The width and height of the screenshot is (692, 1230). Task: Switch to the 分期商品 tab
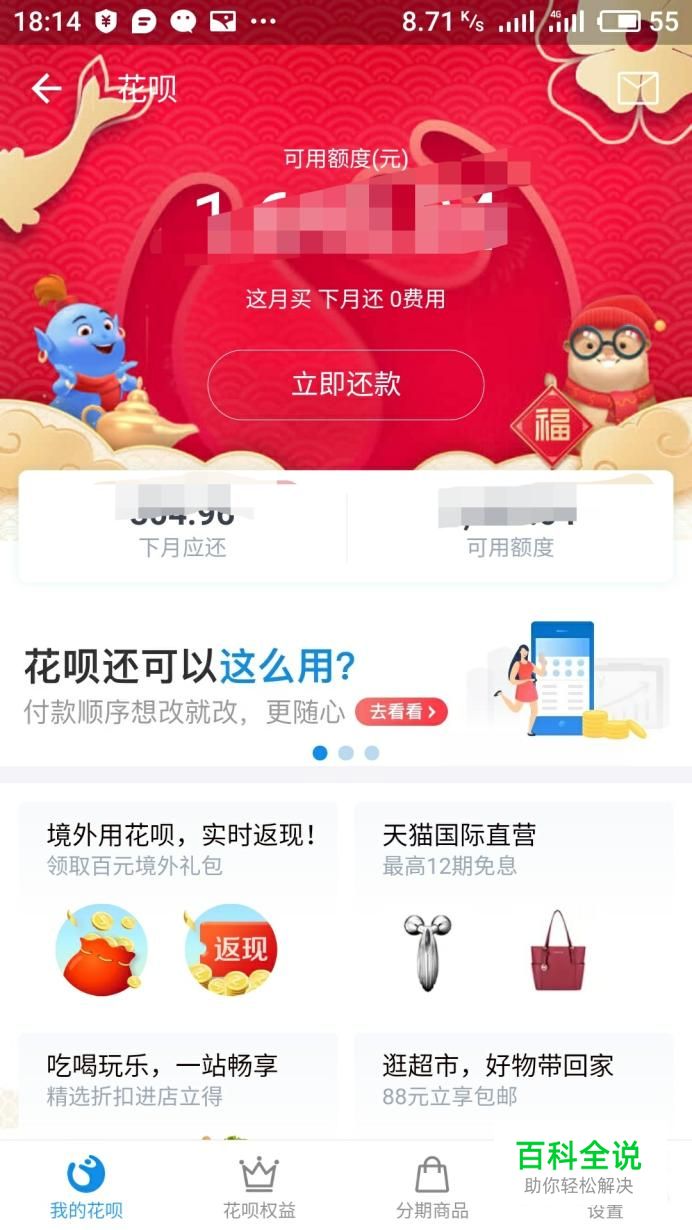432,1187
